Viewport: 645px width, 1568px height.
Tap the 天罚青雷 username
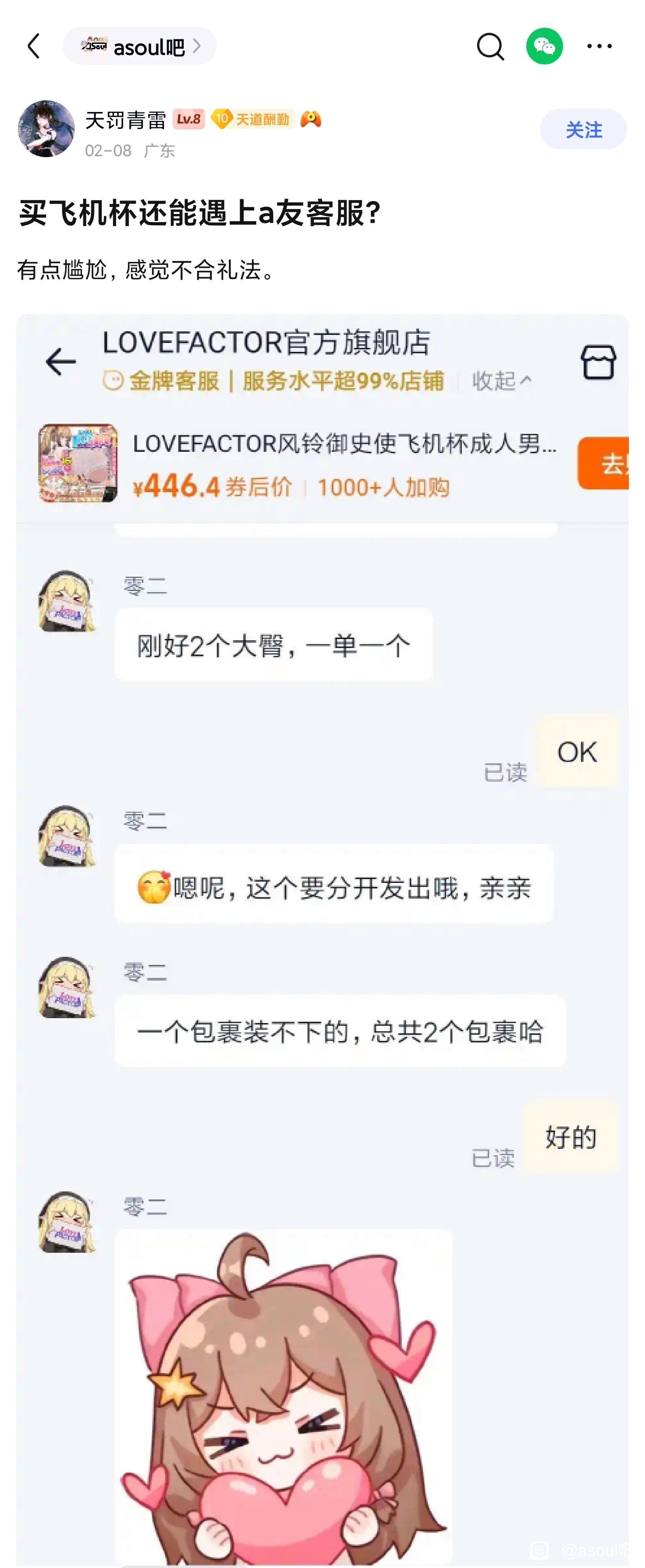click(125, 120)
